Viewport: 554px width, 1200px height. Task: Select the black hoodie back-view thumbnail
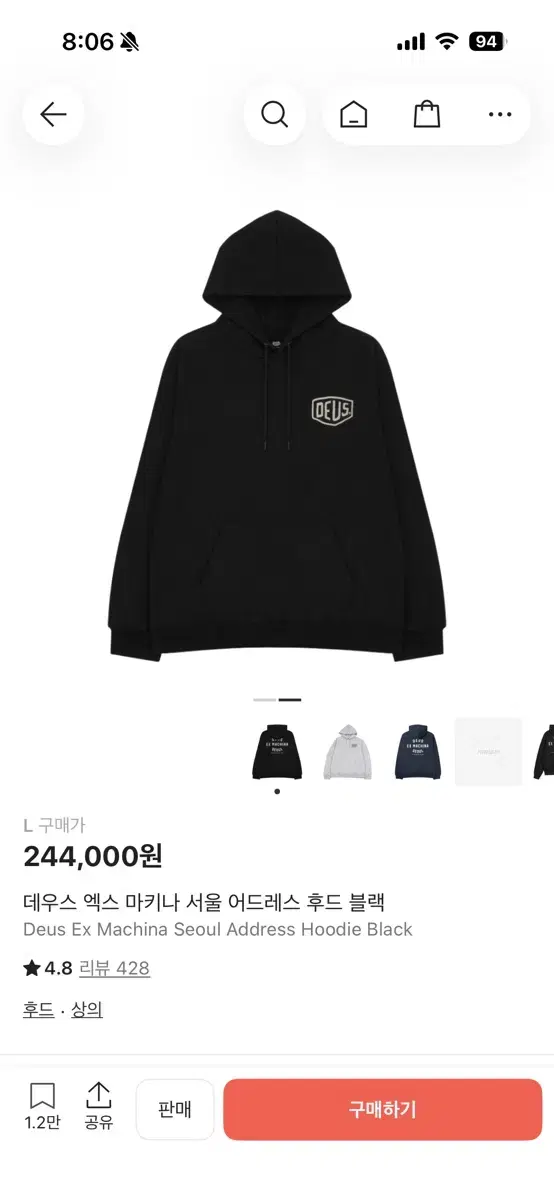pyautogui.click(x=277, y=752)
